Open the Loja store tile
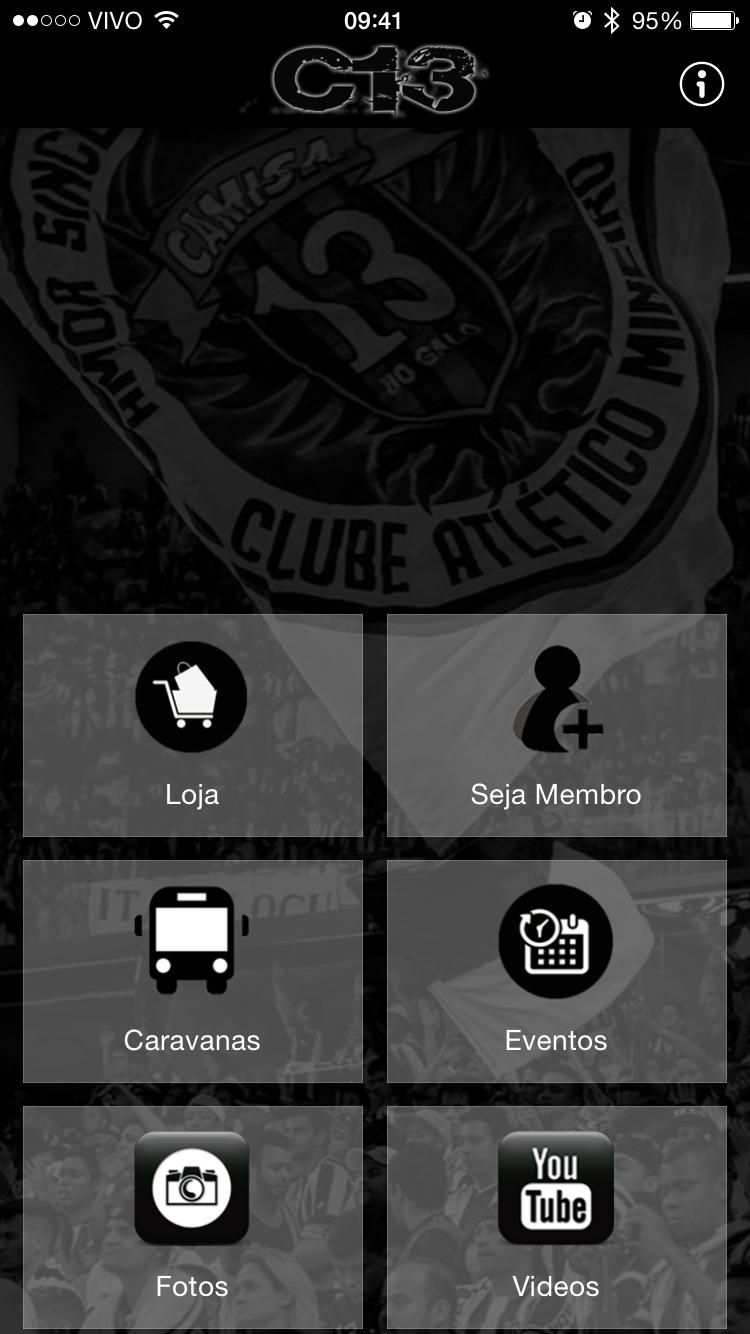Image resolution: width=750 pixels, height=1334 pixels. coord(192,725)
